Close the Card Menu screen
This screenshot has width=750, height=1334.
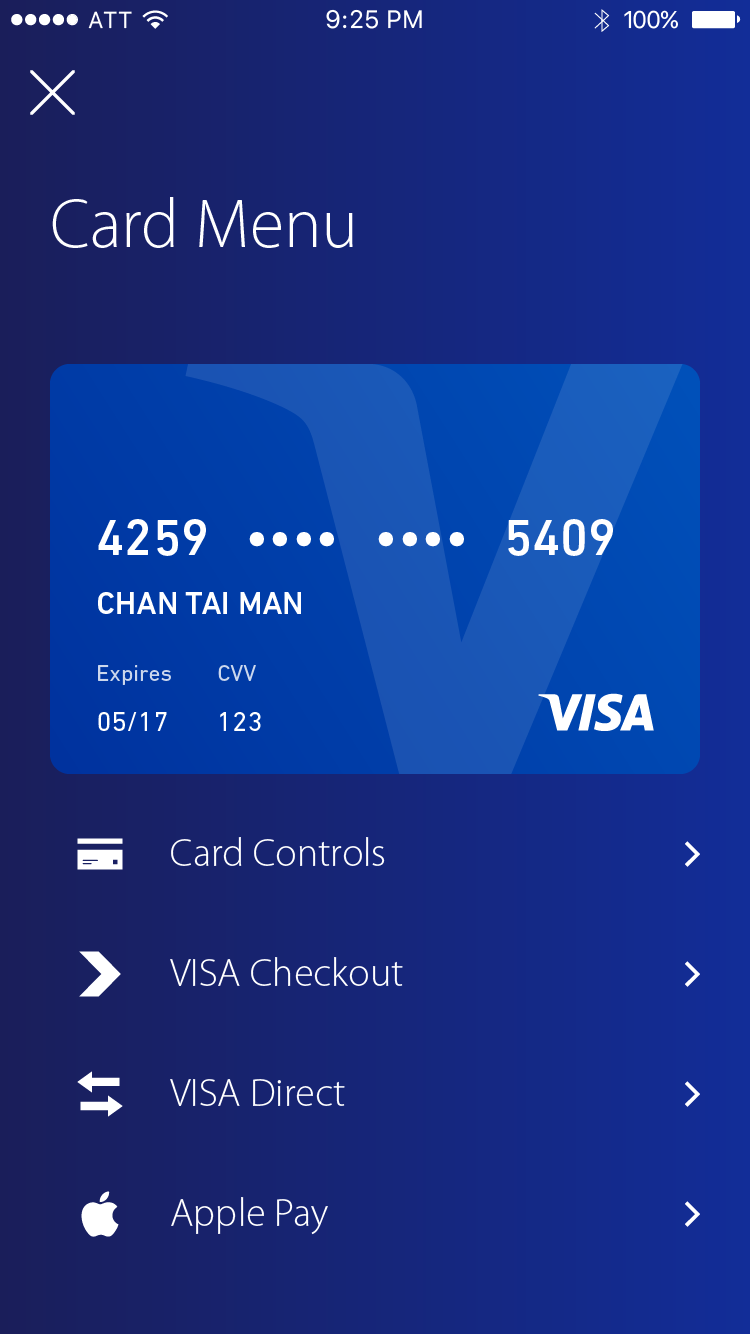(x=52, y=93)
